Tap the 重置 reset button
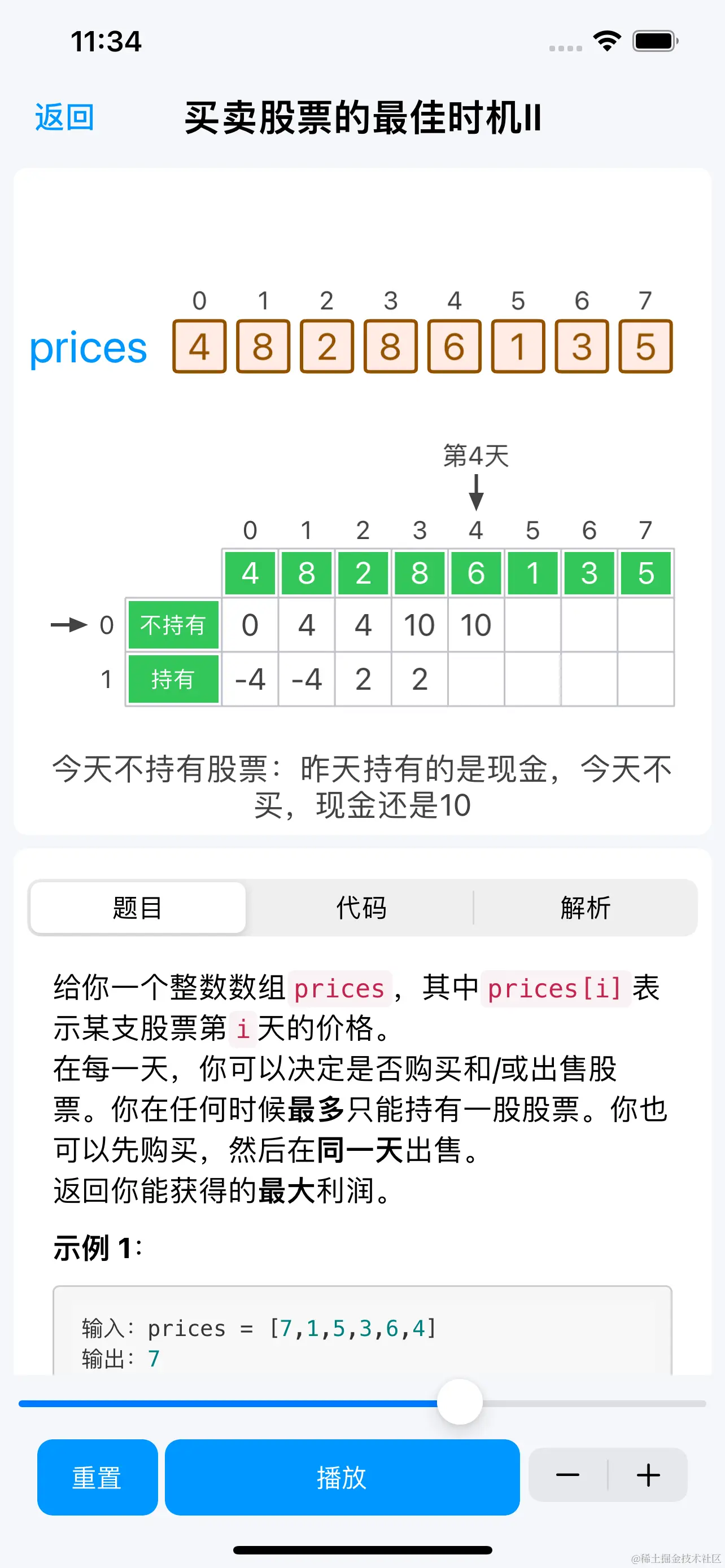 (97, 1477)
